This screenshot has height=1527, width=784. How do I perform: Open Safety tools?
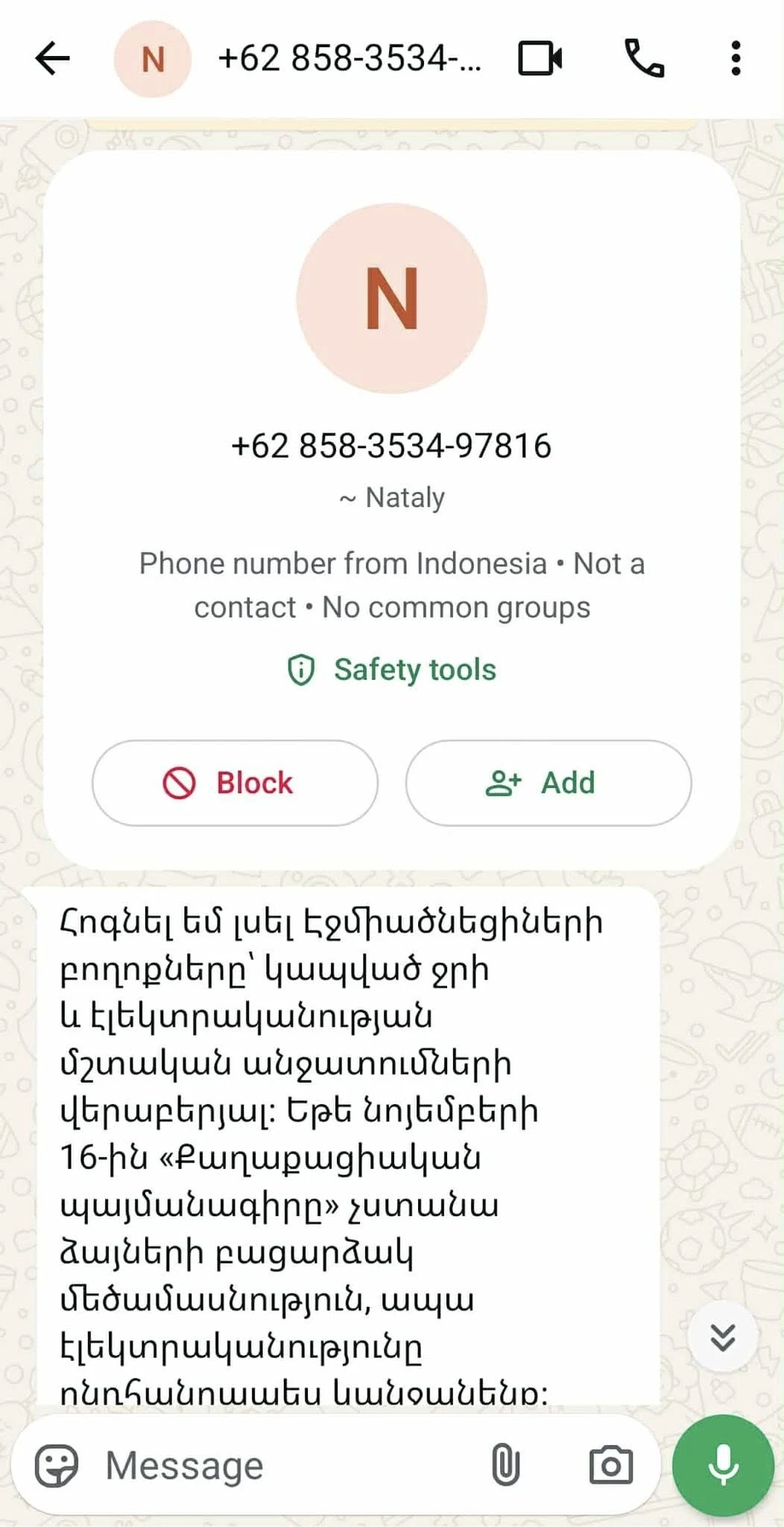click(x=392, y=670)
